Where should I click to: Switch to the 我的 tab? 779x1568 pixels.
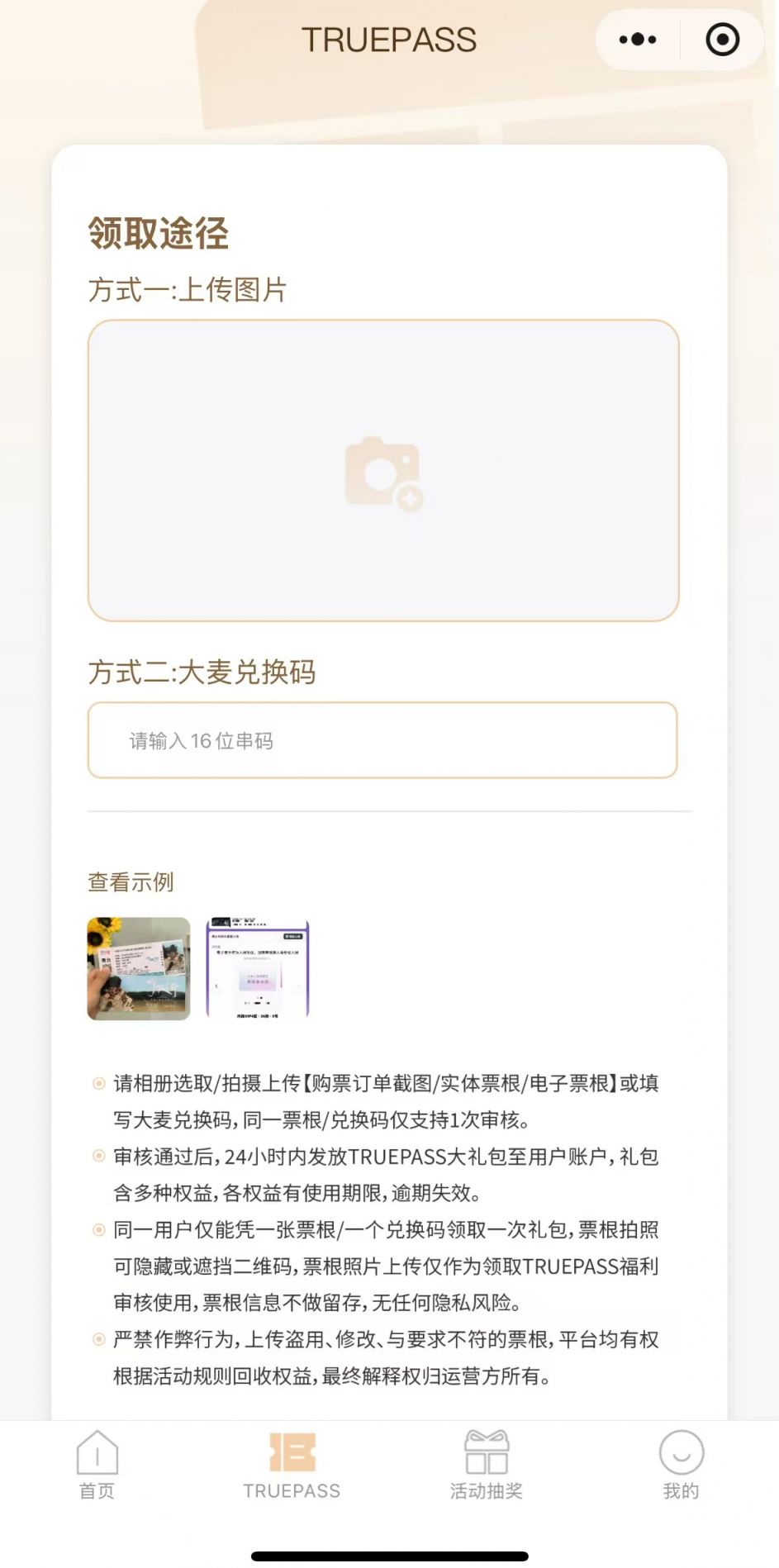(x=681, y=1464)
